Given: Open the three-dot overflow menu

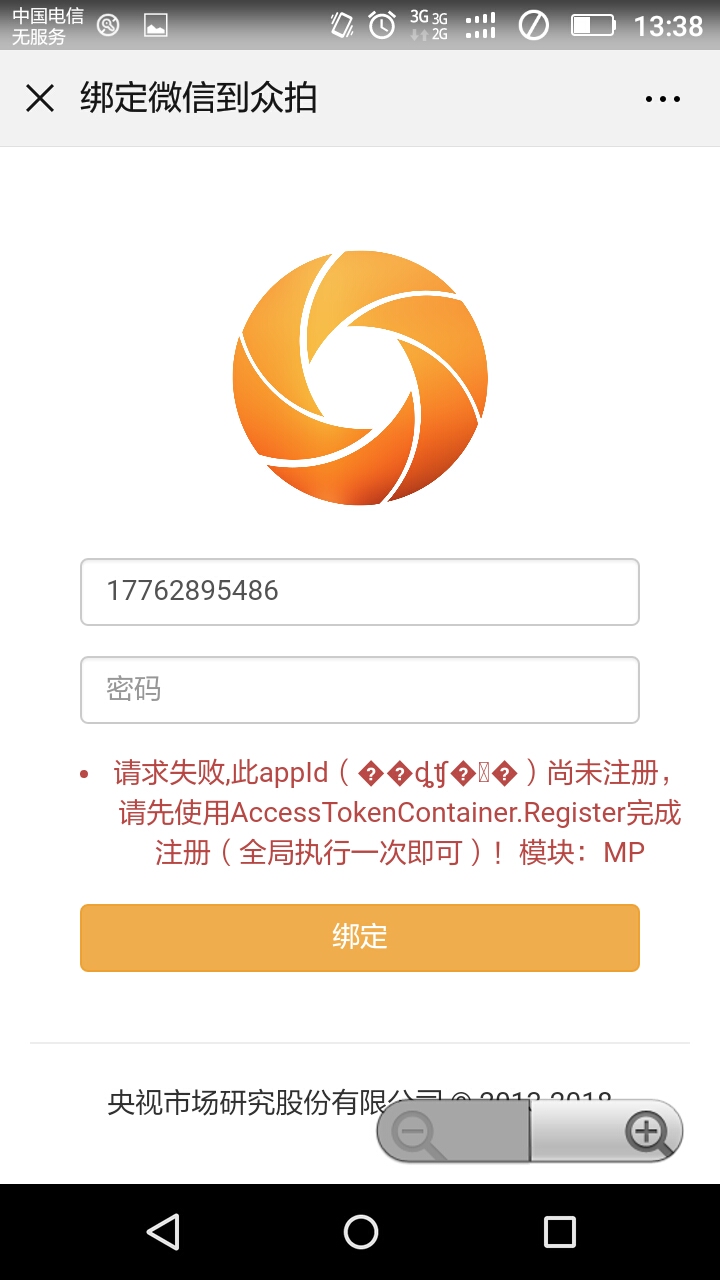Looking at the screenshot, I should 662,98.
